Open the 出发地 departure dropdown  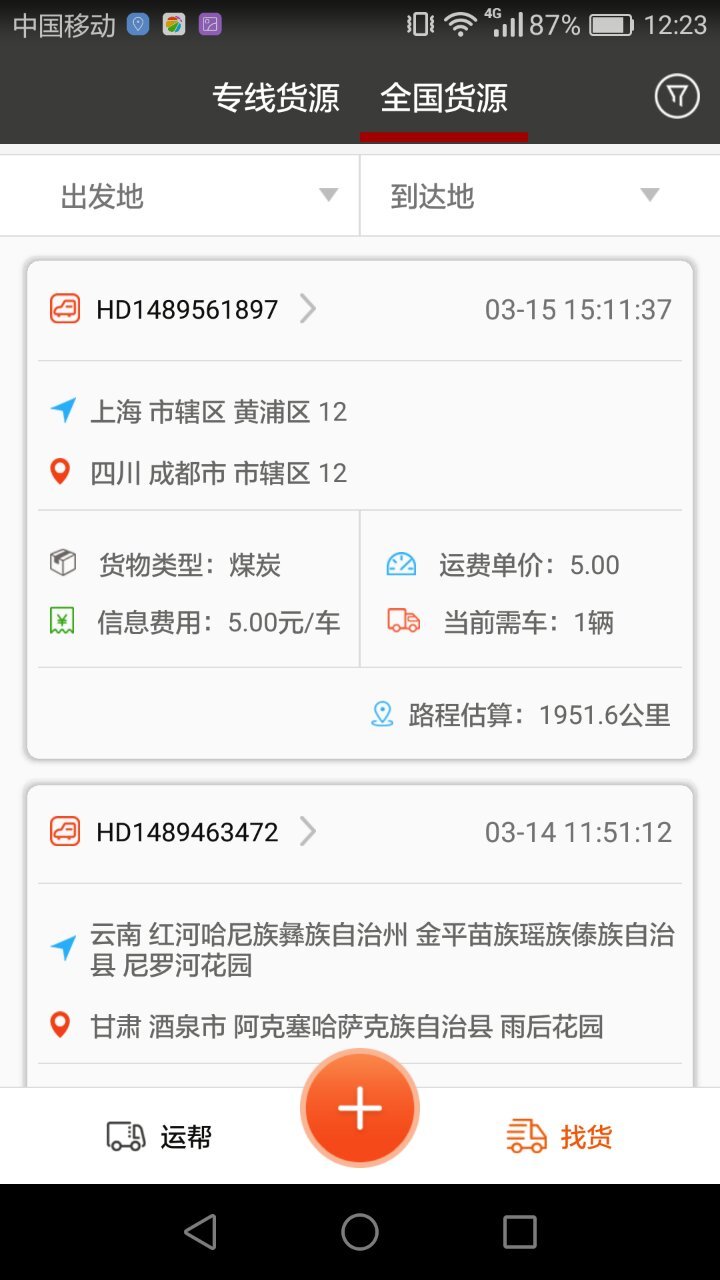[x=178, y=195]
